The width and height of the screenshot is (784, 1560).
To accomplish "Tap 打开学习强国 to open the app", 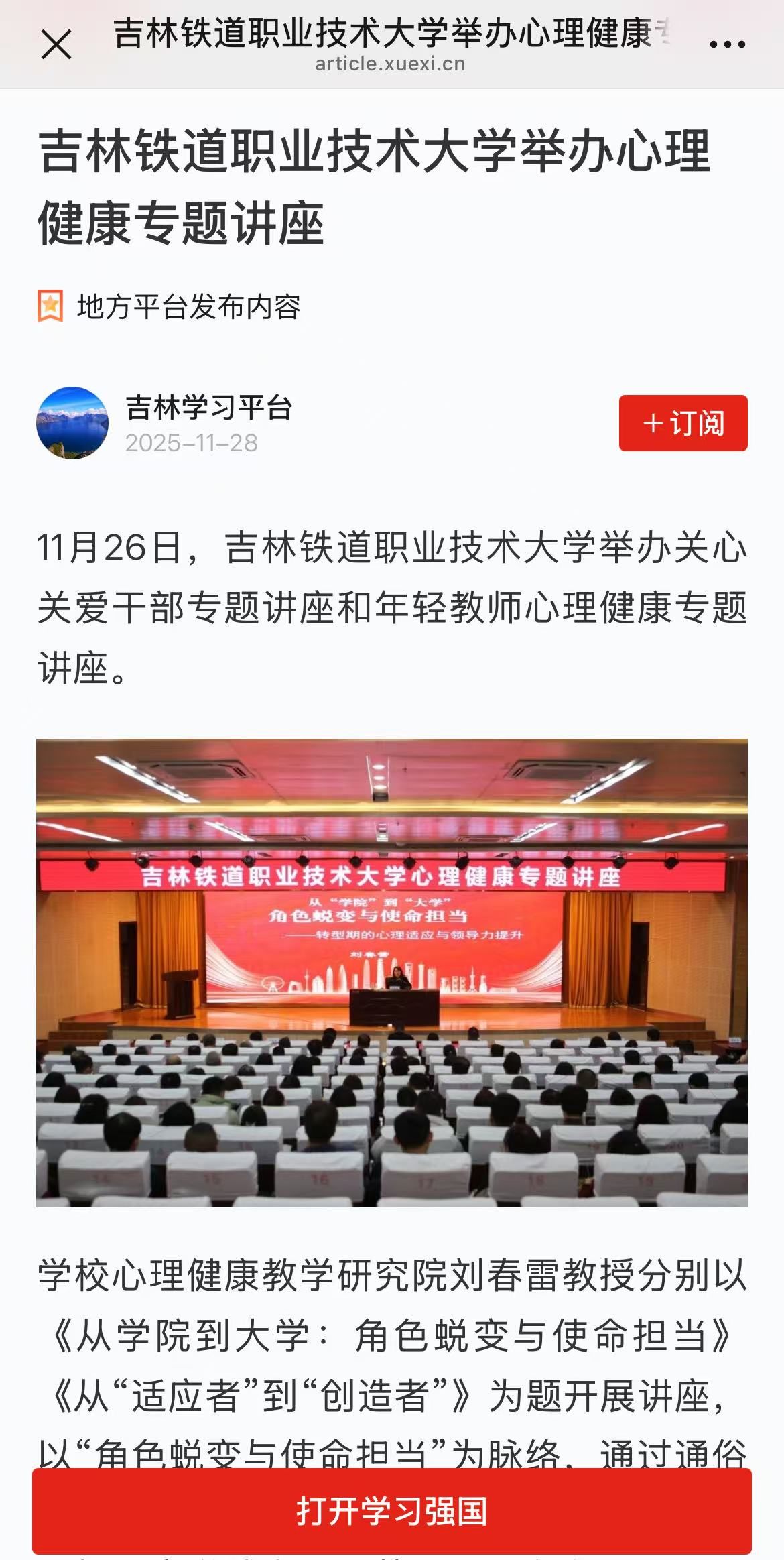I will (x=392, y=1511).
